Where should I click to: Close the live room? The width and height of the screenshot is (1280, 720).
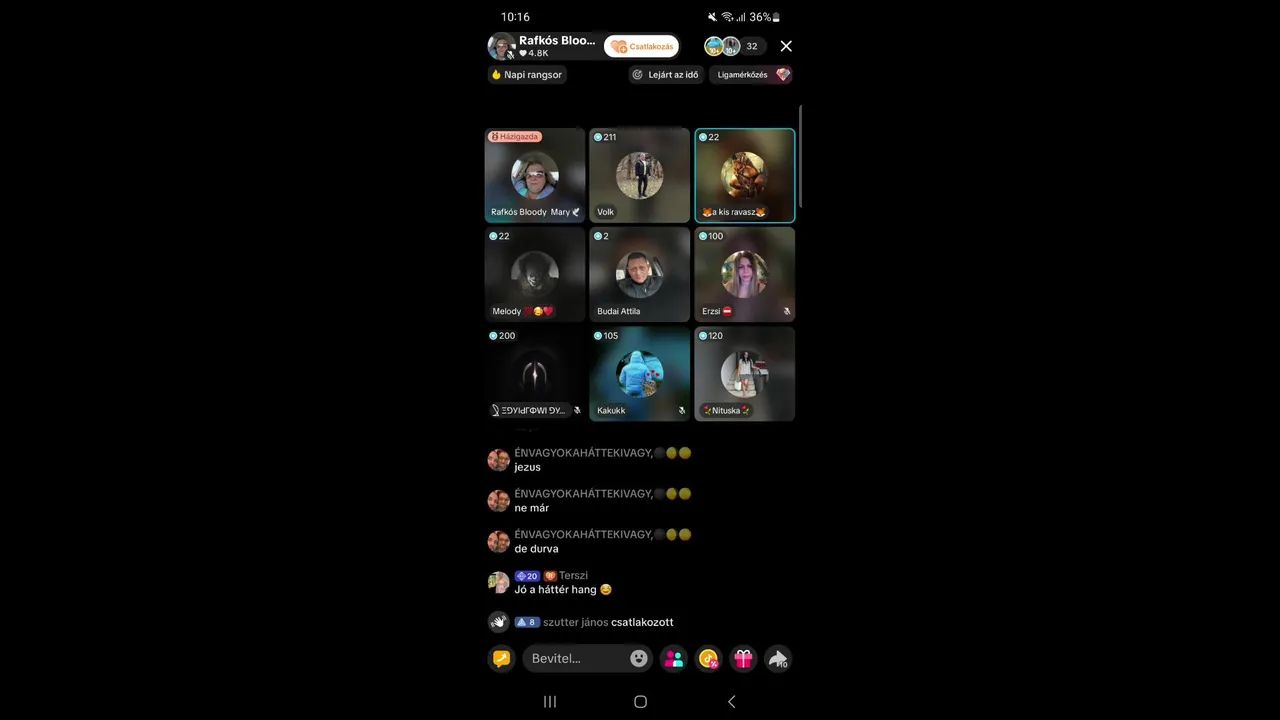pos(786,46)
